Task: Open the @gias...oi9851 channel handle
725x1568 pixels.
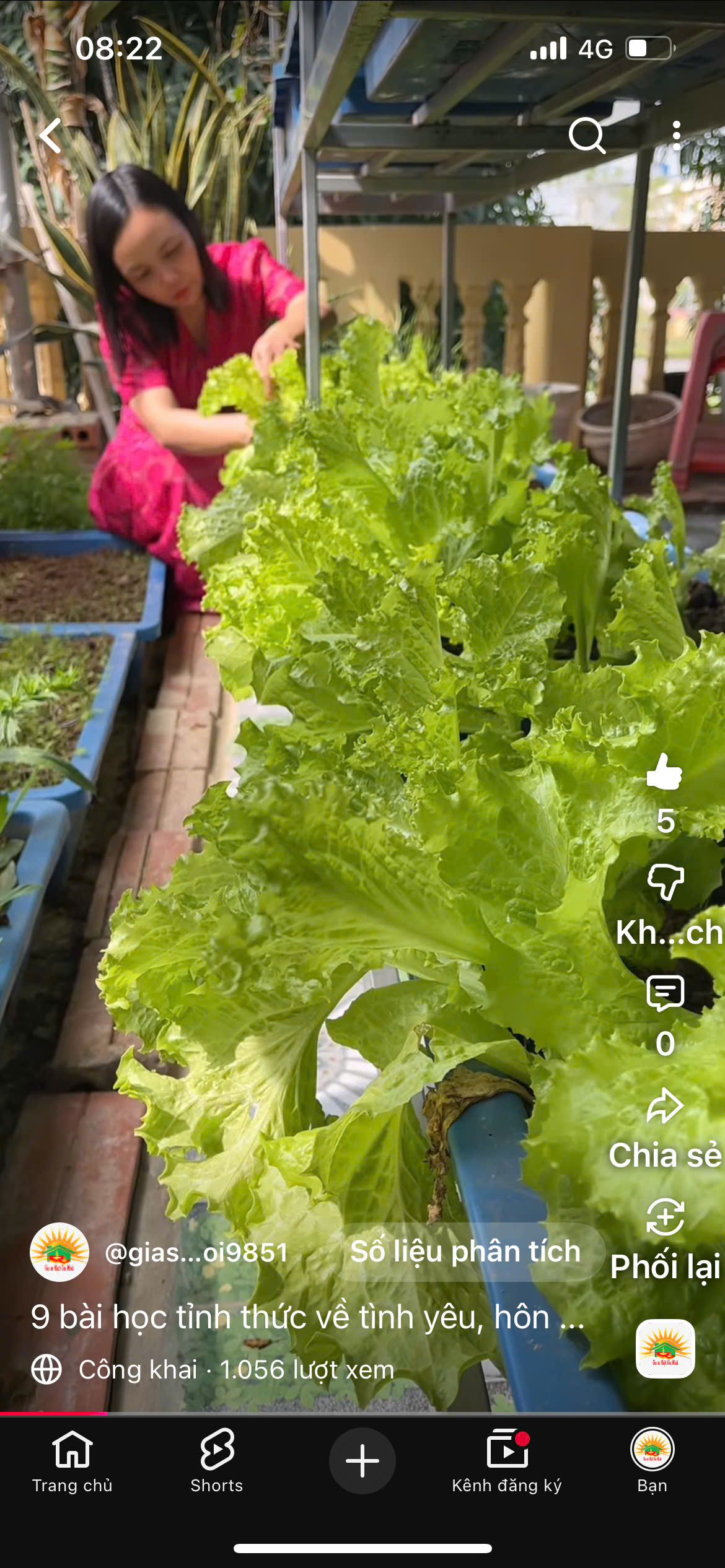Action: tap(196, 1253)
